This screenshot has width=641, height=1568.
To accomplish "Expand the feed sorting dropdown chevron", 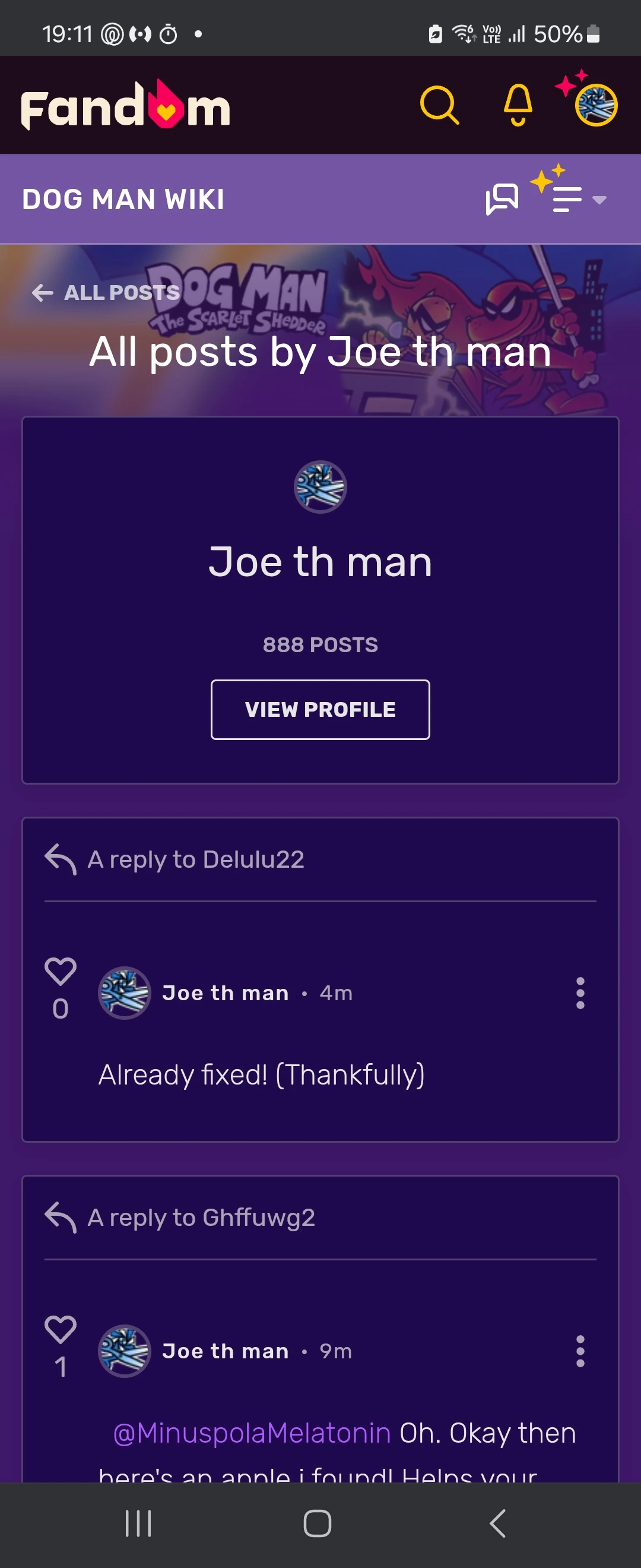I will pyautogui.click(x=598, y=200).
